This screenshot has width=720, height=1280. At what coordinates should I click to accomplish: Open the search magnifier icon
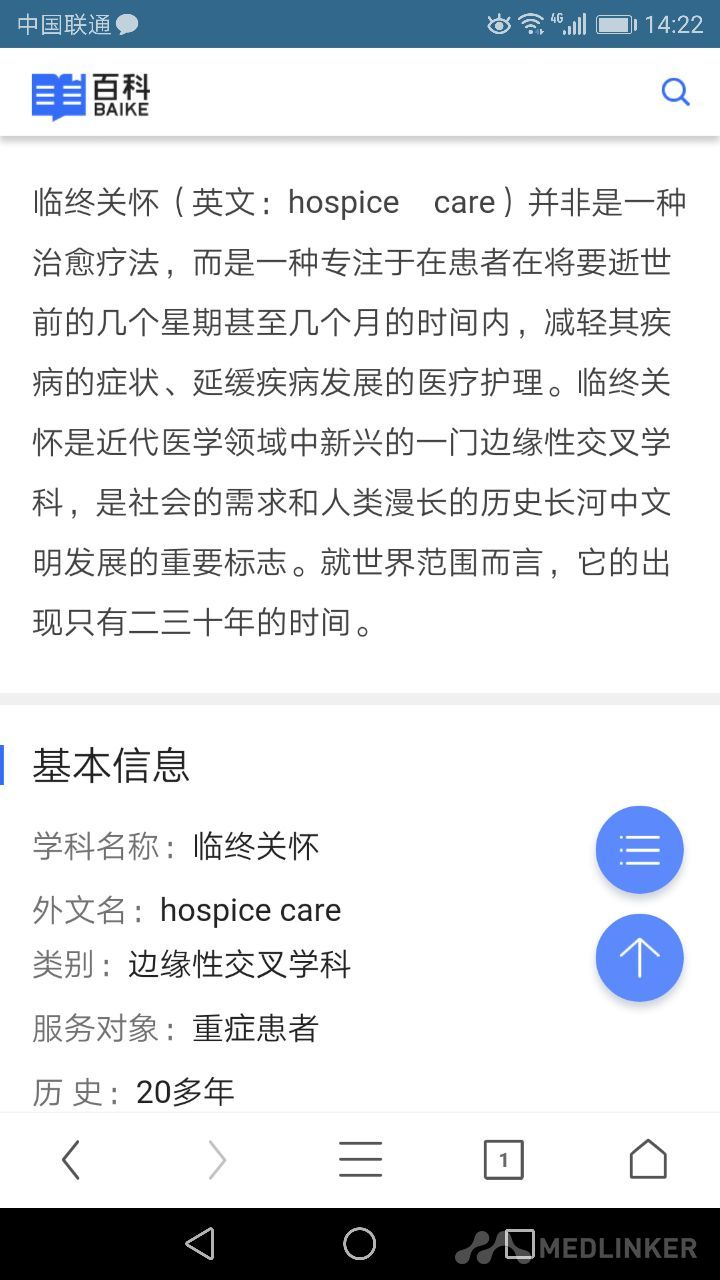point(676,92)
